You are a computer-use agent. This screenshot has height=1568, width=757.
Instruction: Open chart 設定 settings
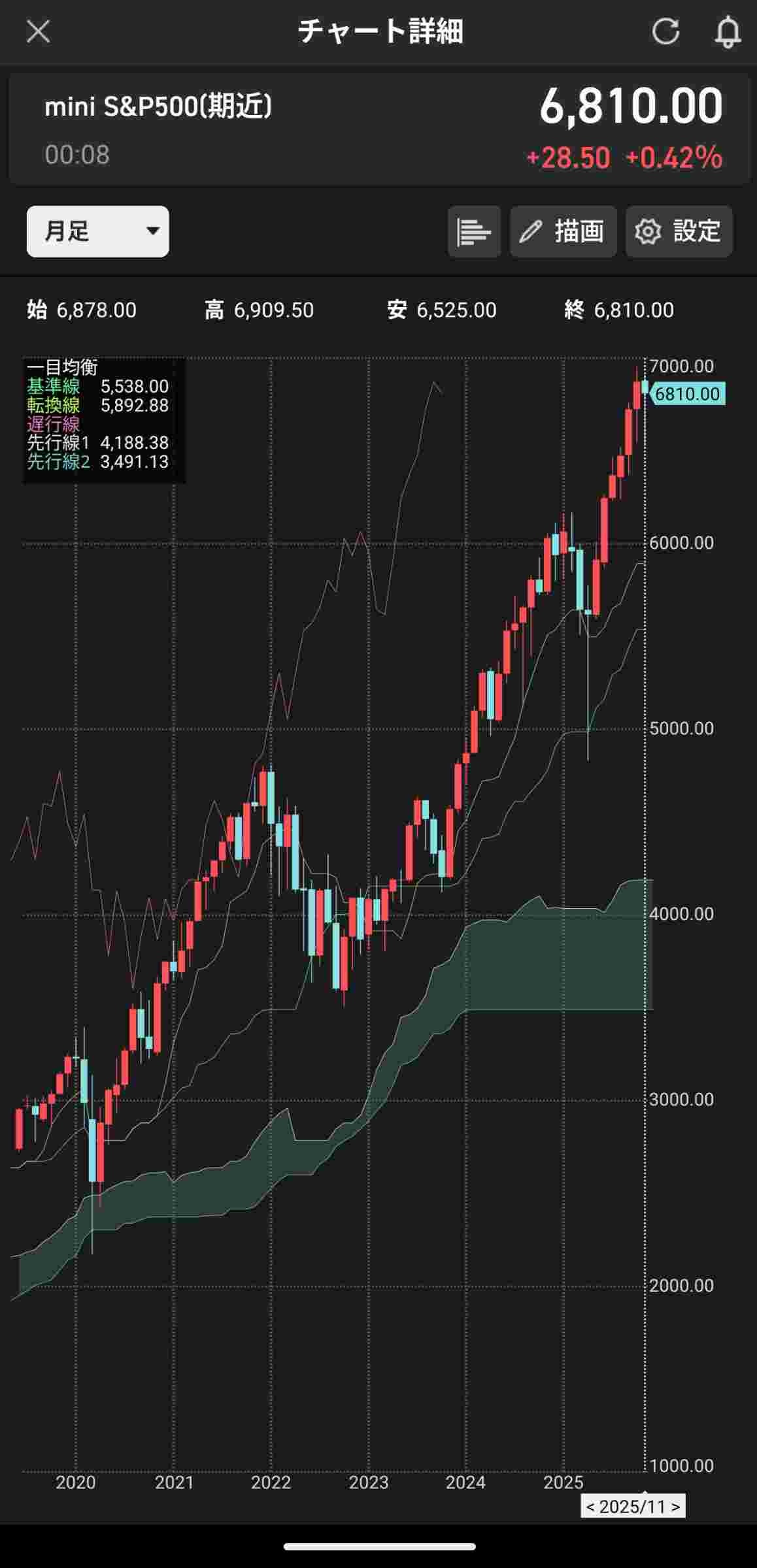click(679, 231)
